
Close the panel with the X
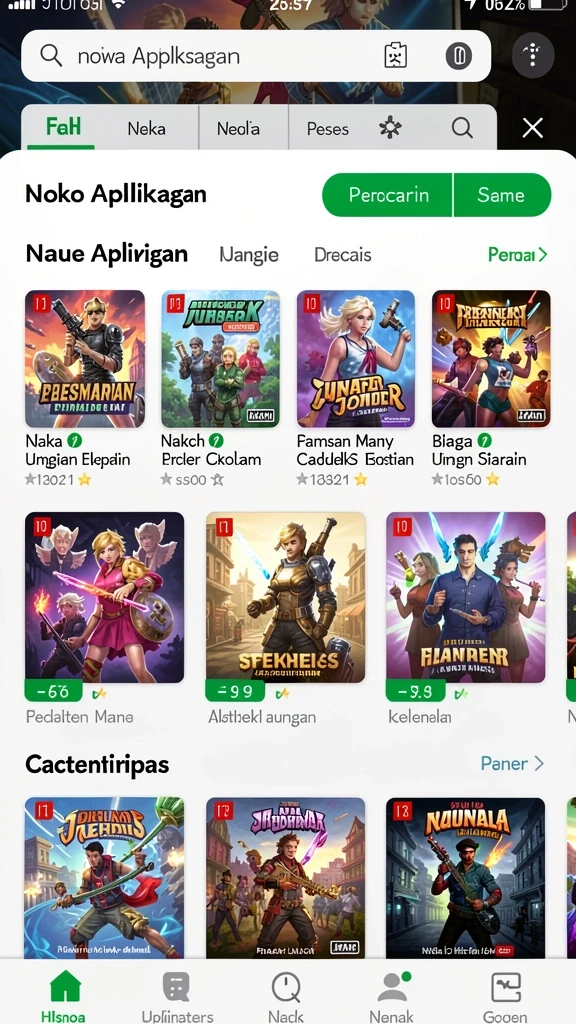pyautogui.click(x=533, y=128)
